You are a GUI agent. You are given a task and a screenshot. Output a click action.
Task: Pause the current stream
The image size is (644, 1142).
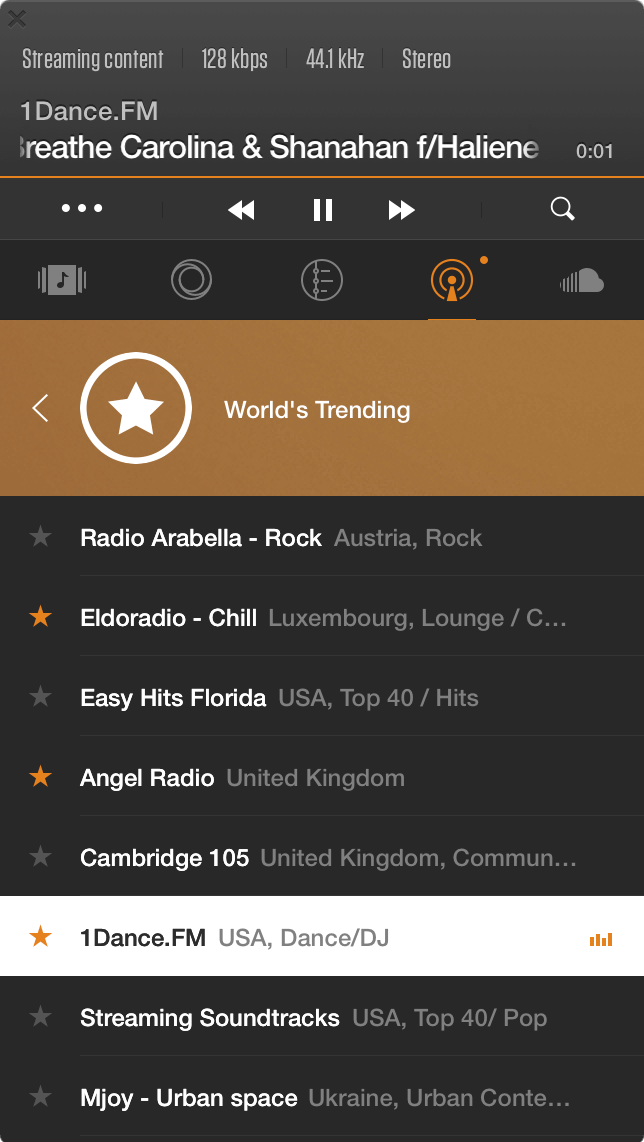tap(322, 209)
